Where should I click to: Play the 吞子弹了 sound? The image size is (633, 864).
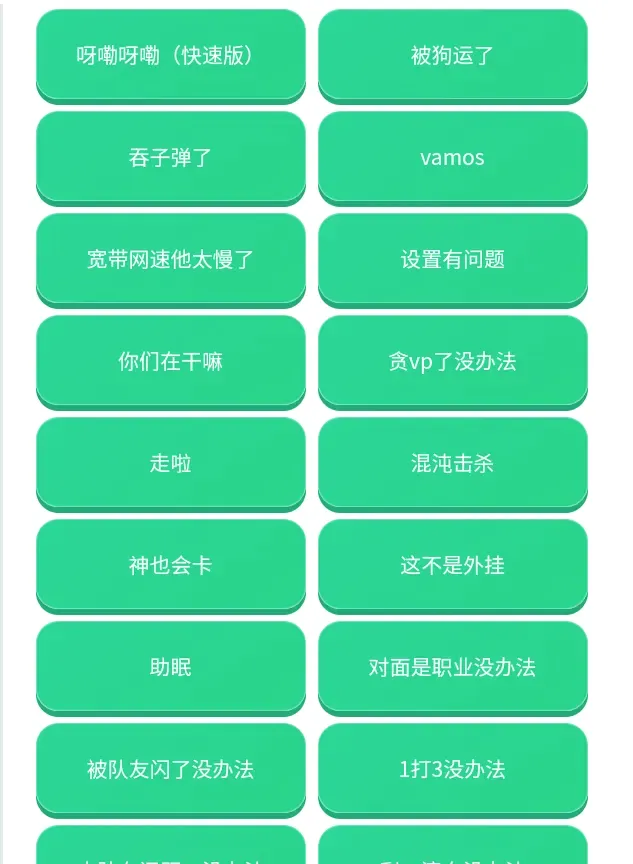coord(171,158)
